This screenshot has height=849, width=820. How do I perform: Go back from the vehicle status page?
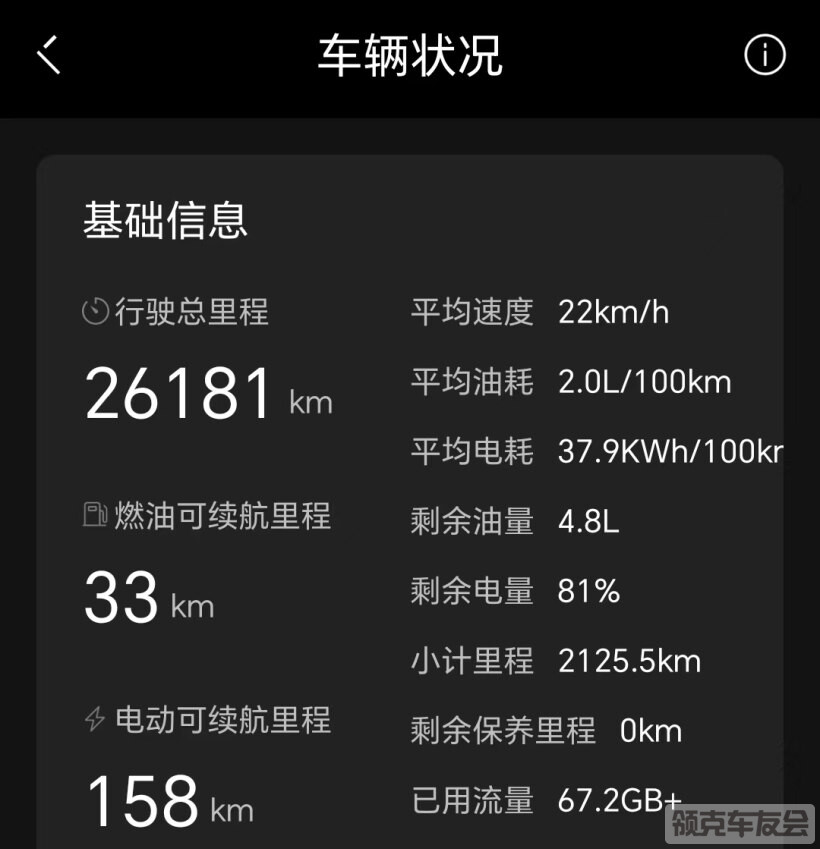coord(49,55)
